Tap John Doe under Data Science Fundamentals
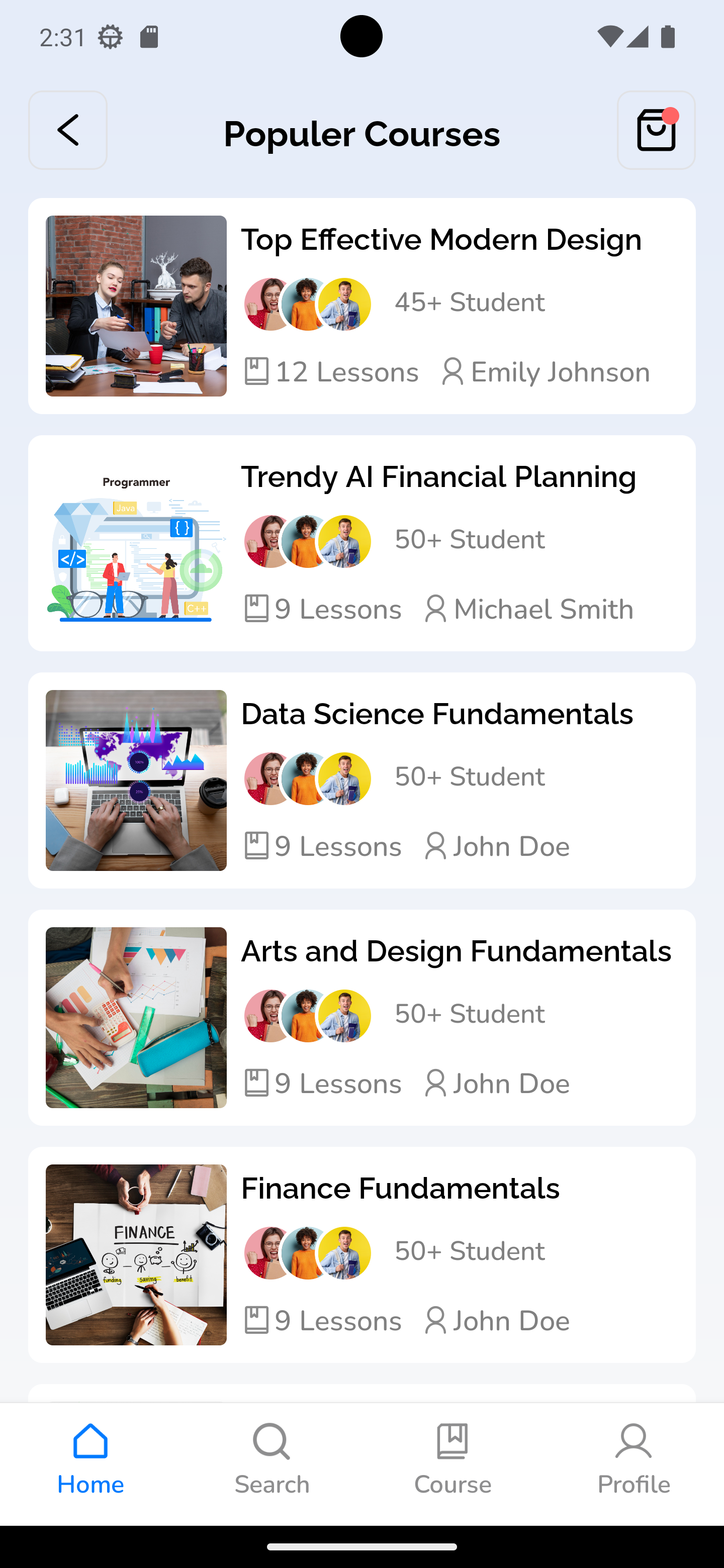 [x=510, y=846]
